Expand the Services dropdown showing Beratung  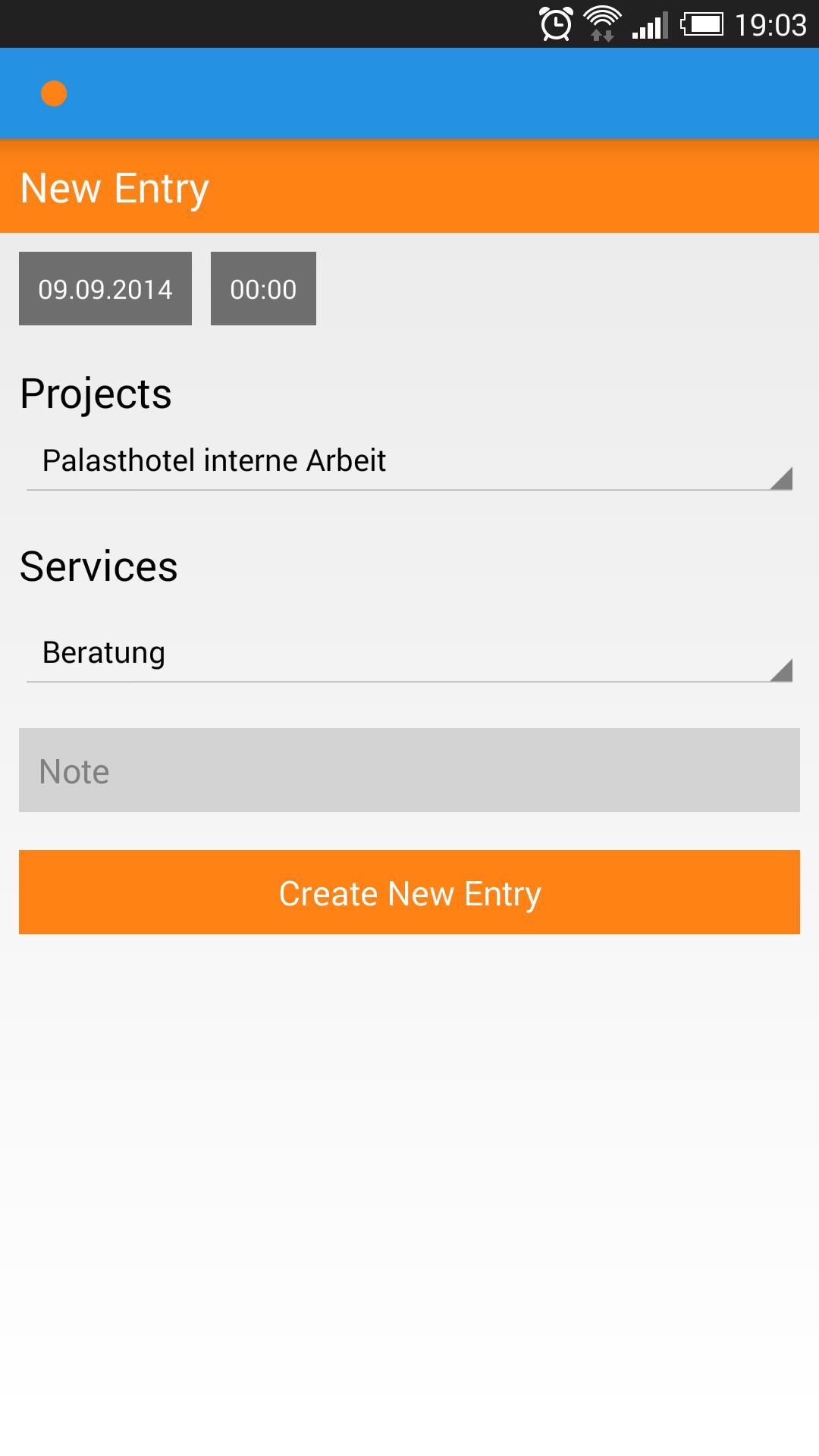[409, 653]
